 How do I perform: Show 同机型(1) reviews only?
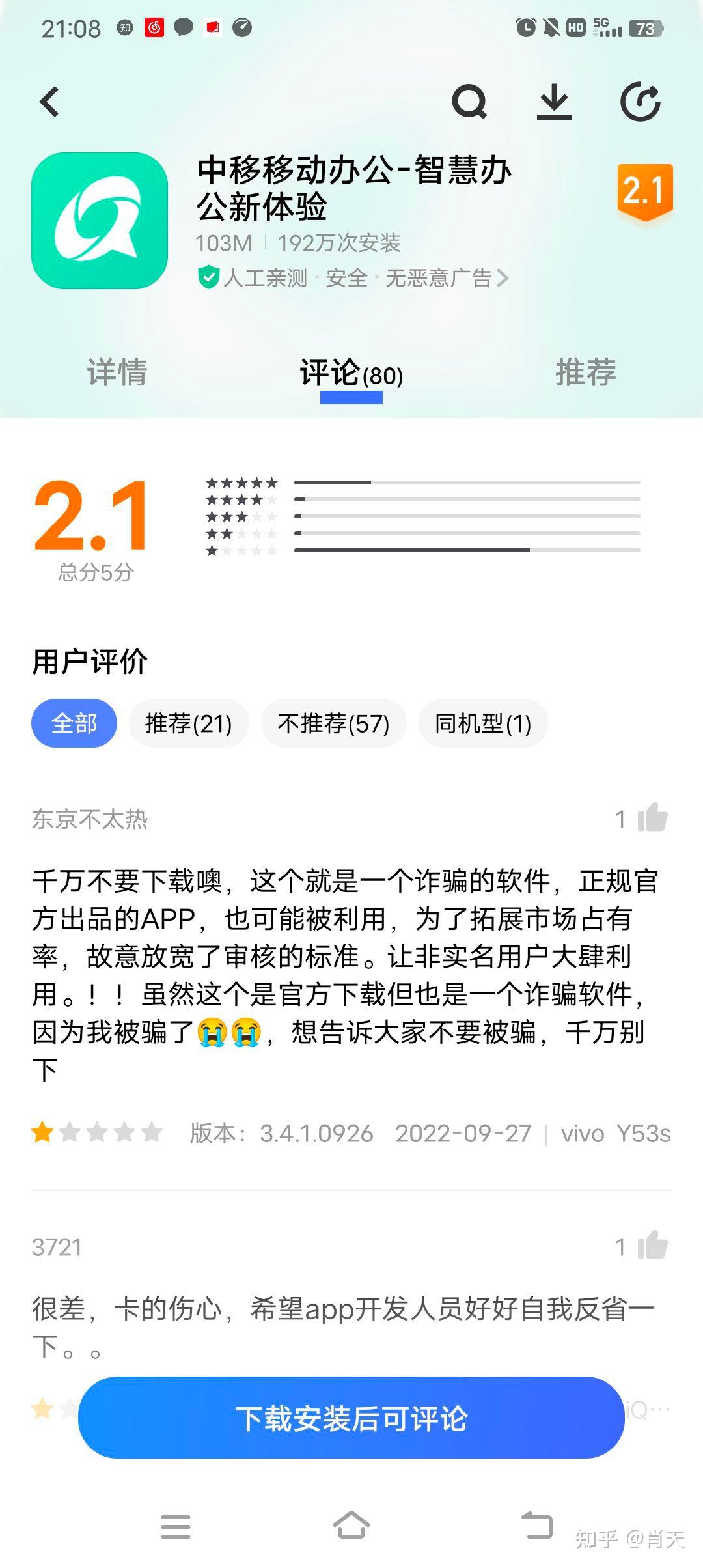tap(483, 723)
